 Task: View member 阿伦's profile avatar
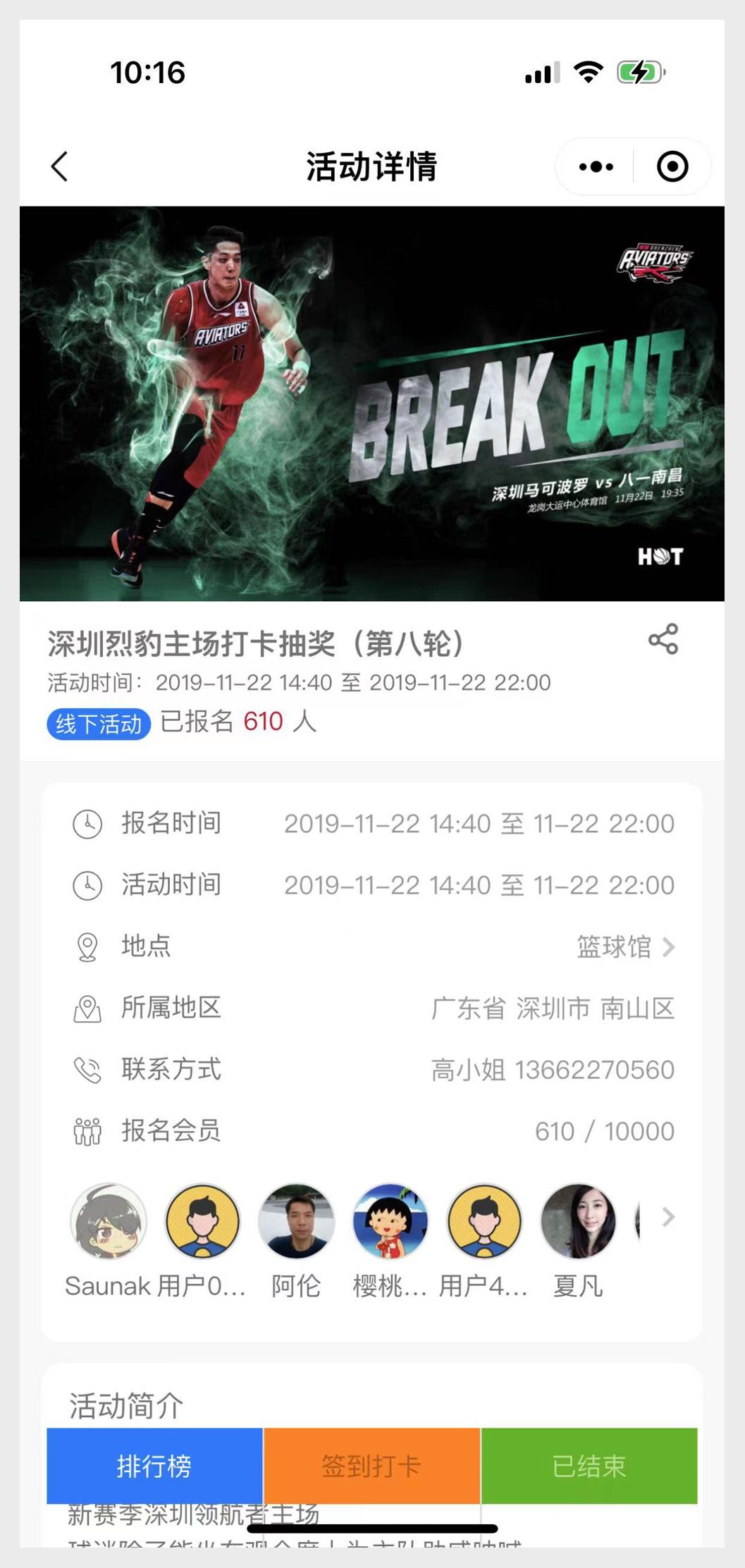click(x=296, y=1221)
